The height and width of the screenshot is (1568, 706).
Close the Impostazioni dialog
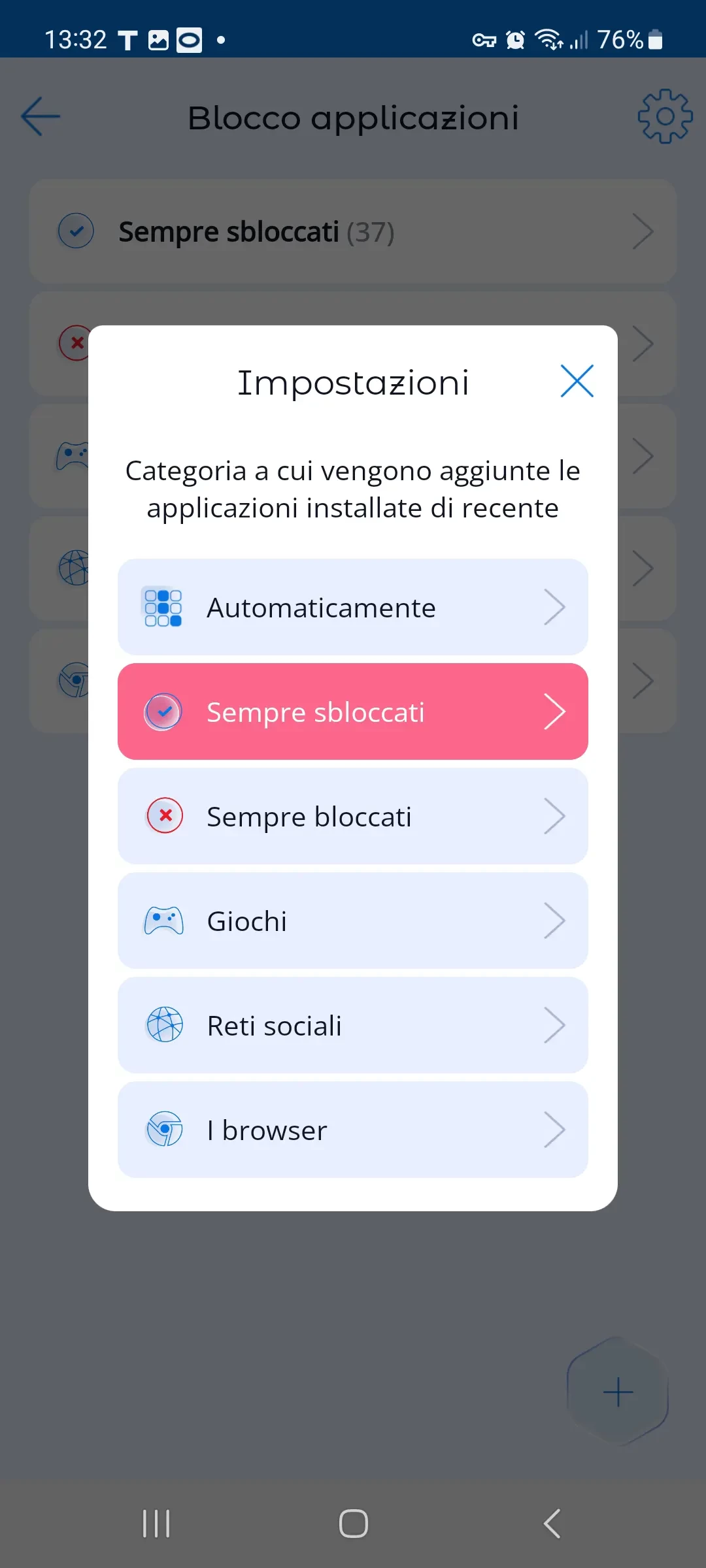tap(577, 381)
